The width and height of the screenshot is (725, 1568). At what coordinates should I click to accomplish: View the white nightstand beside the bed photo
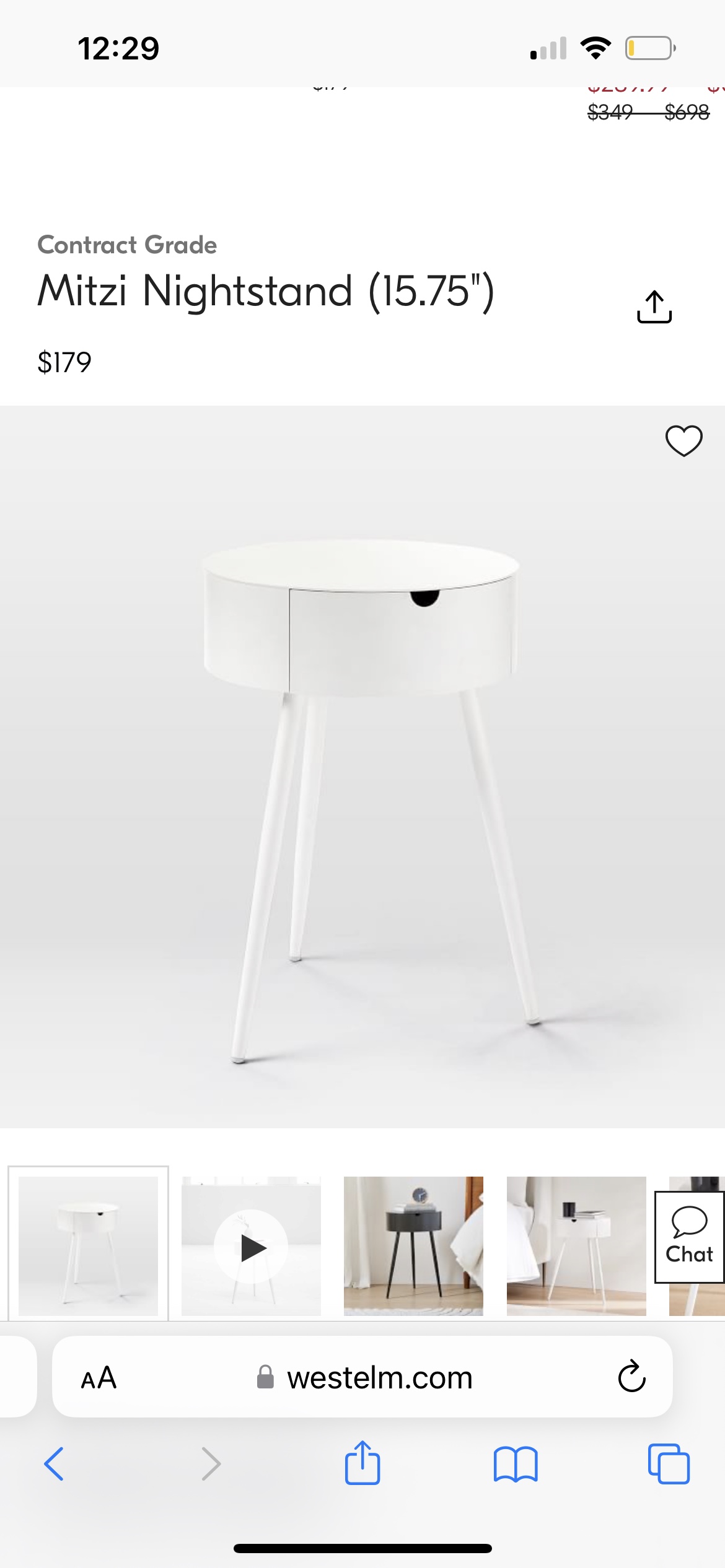coord(576,1245)
